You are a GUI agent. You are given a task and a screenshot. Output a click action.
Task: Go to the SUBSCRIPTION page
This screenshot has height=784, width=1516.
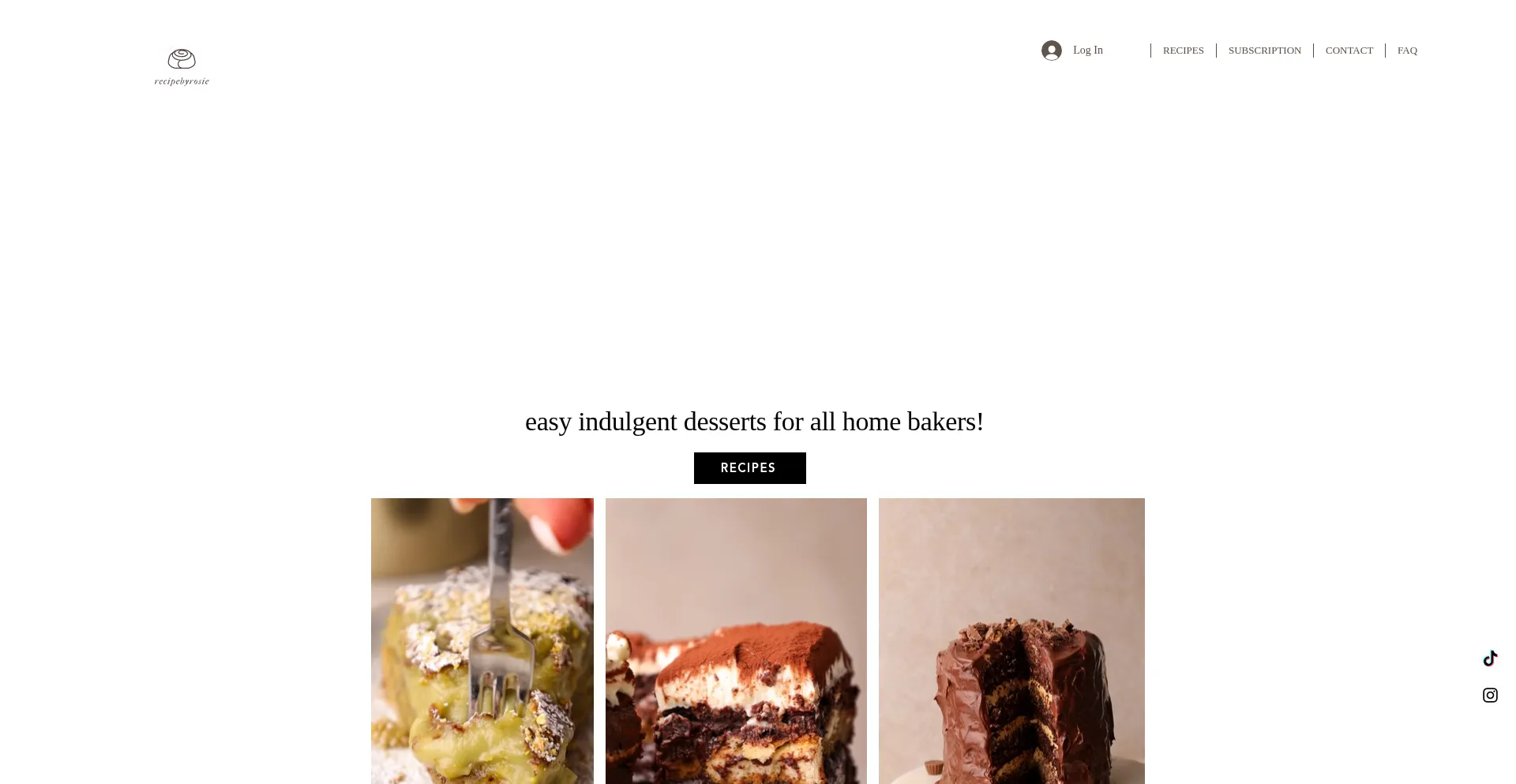tap(1264, 51)
